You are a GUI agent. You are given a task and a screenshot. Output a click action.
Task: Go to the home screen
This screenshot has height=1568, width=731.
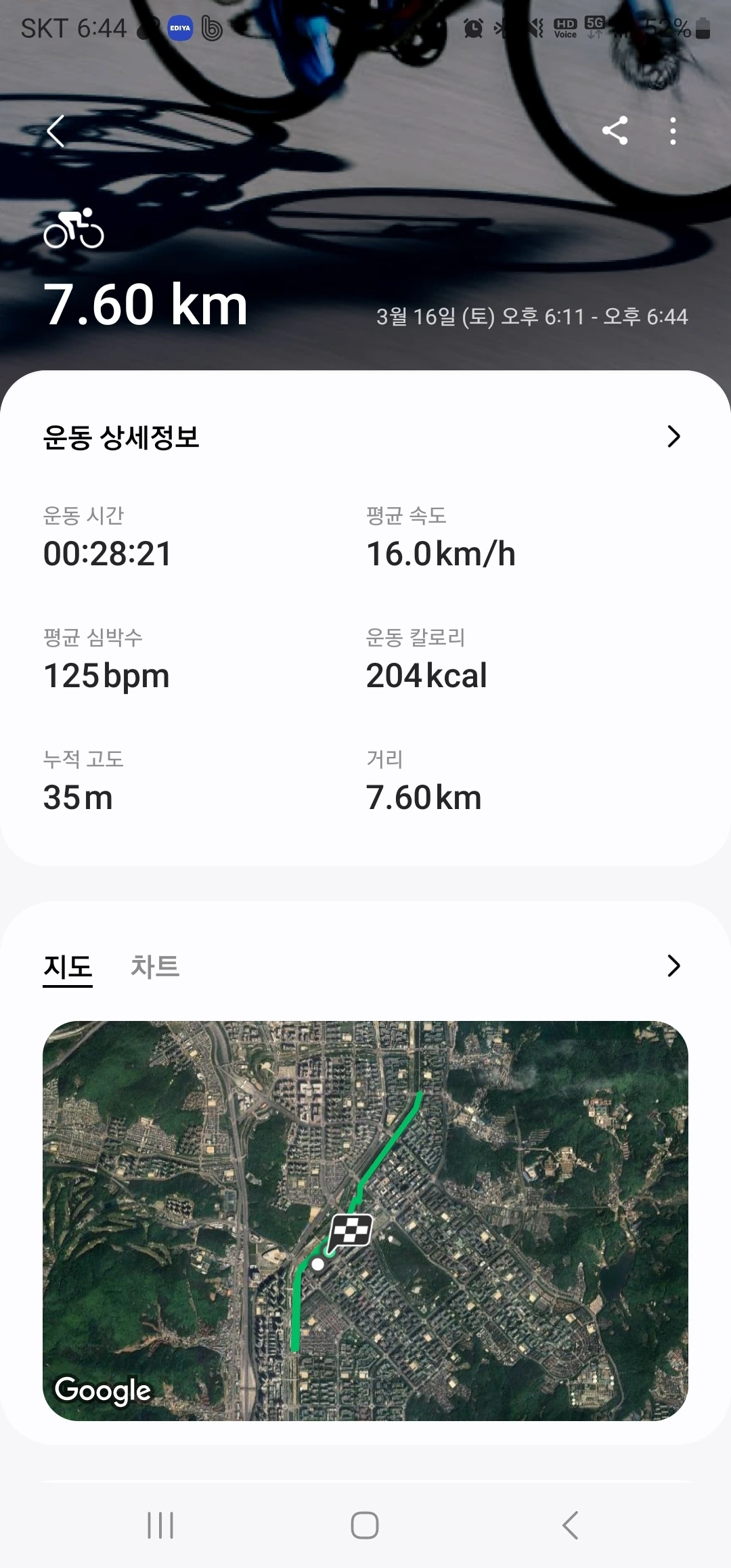coord(365,1525)
